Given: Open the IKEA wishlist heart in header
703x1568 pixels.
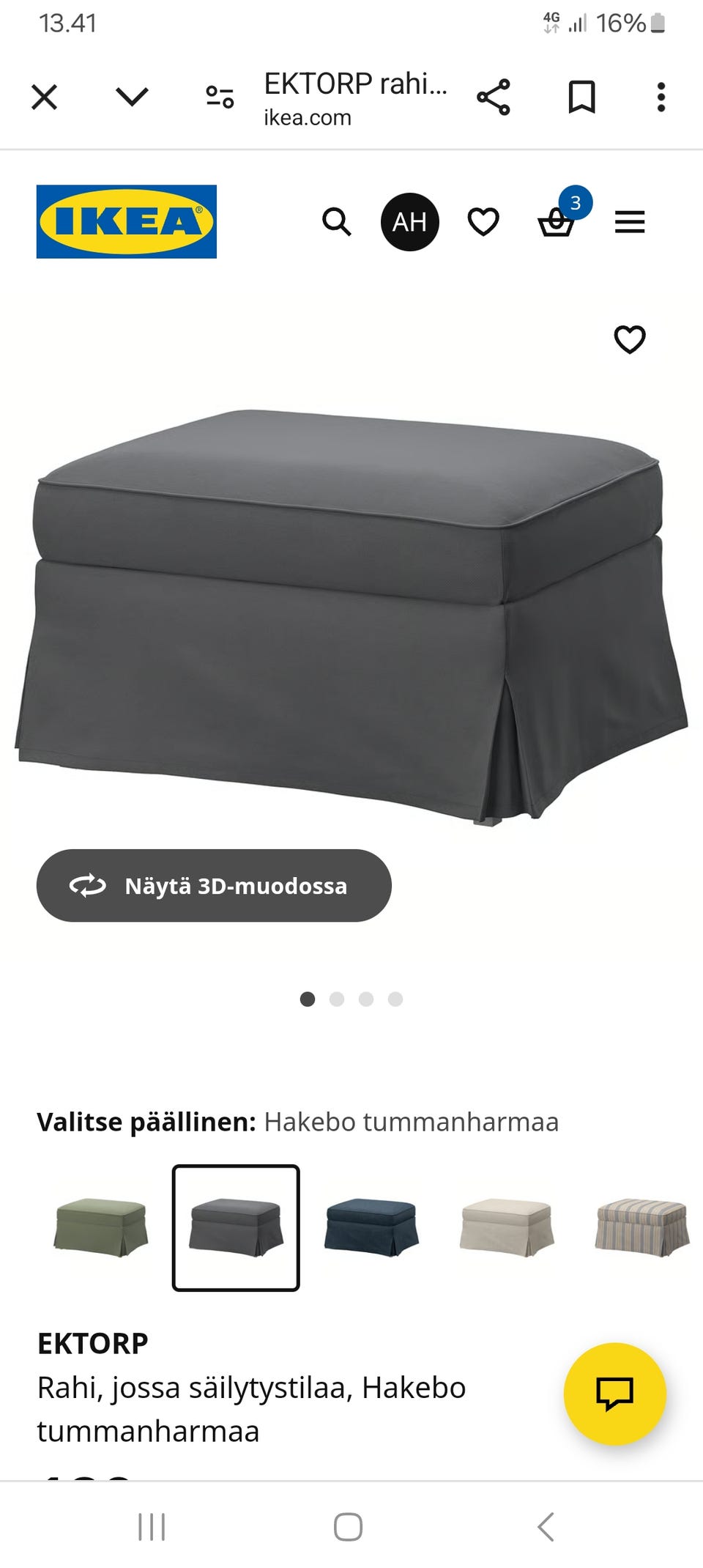Looking at the screenshot, I should pyautogui.click(x=483, y=222).
